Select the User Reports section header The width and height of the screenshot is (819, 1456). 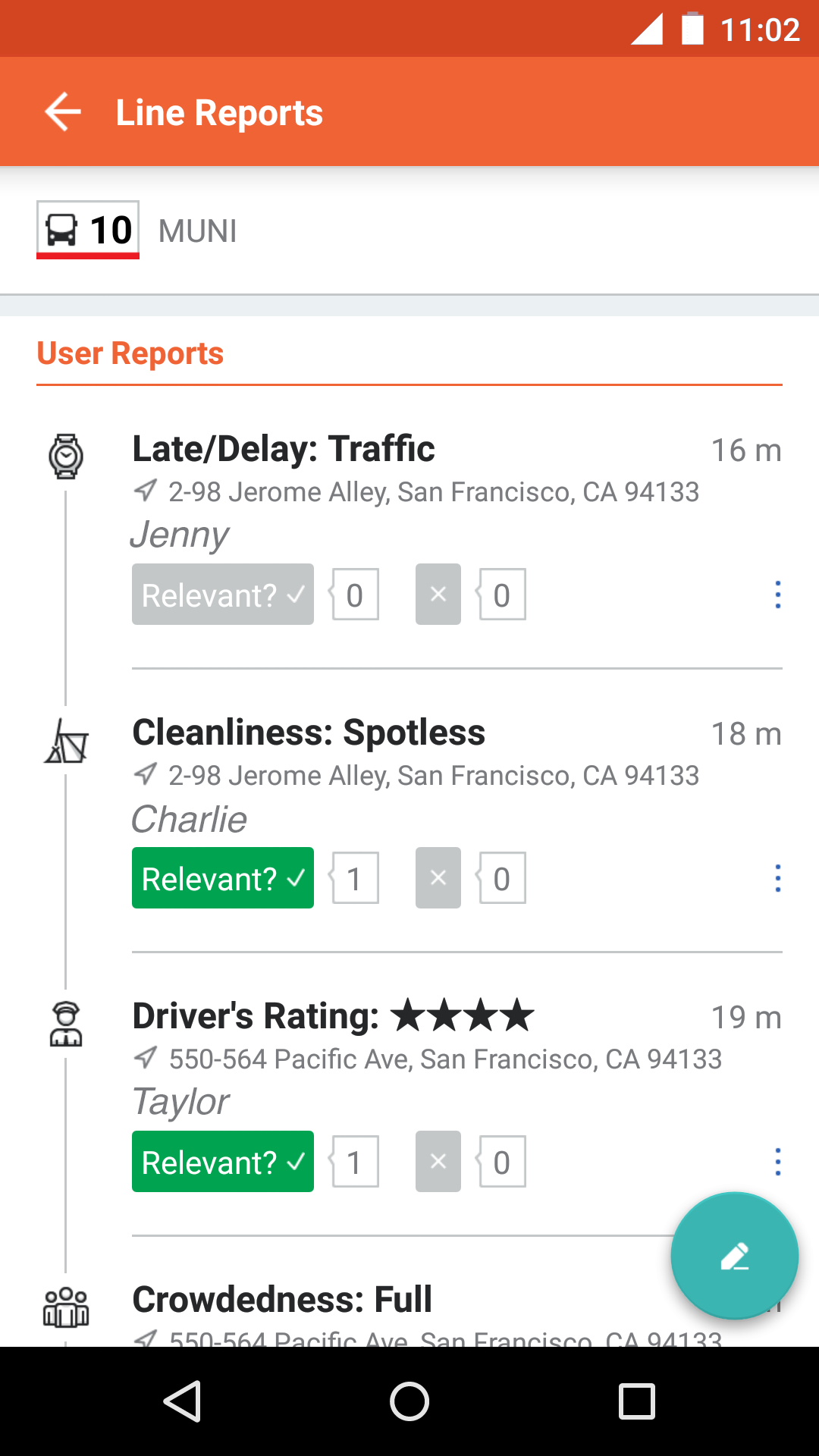coord(130,353)
